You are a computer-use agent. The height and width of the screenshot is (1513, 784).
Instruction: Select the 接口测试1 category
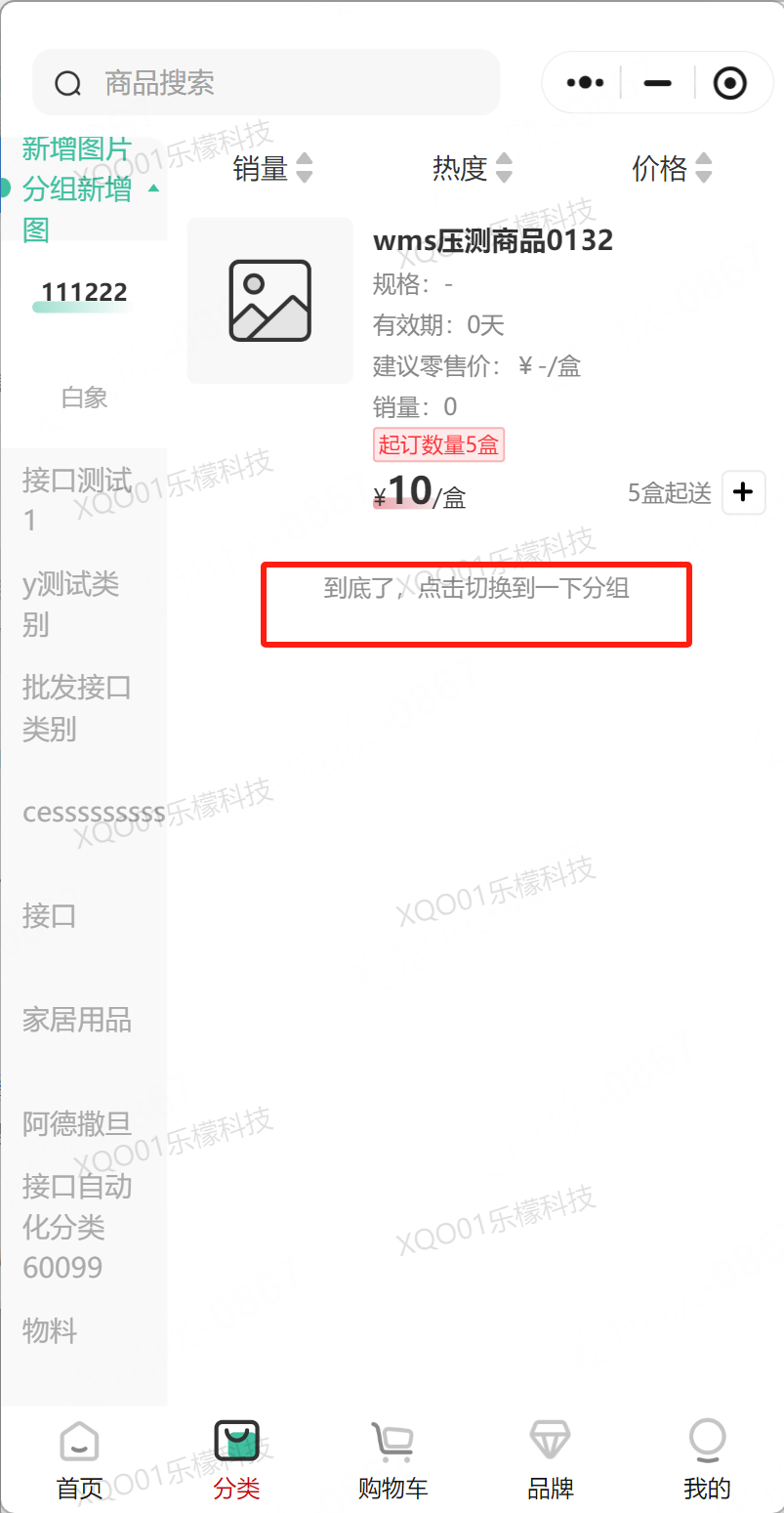(x=76, y=499)
